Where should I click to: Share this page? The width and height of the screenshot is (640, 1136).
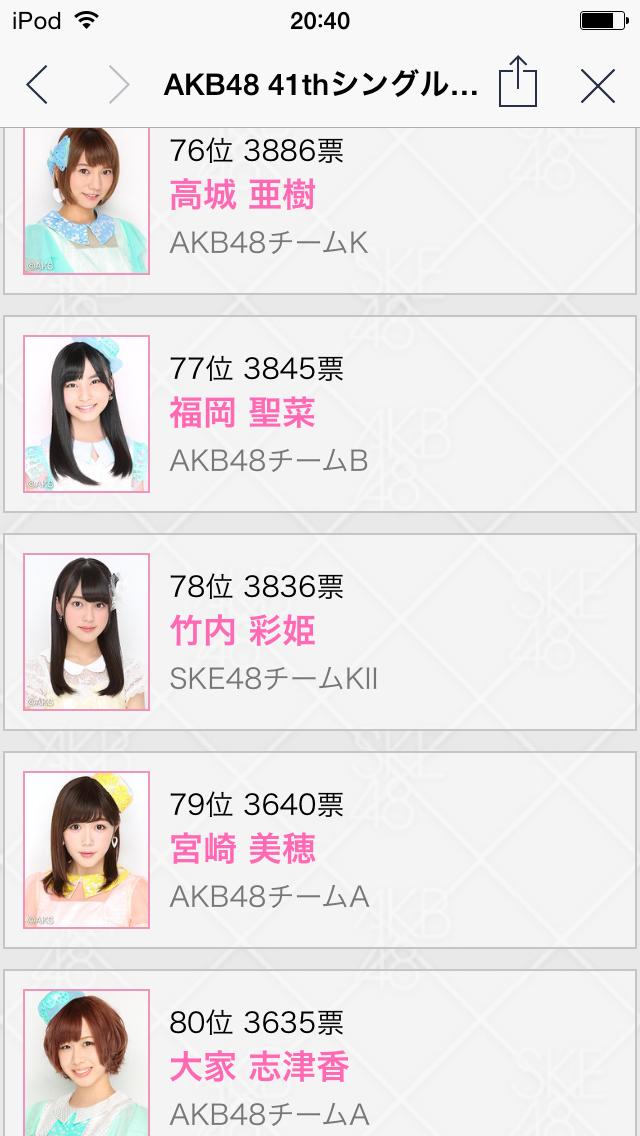517,83
